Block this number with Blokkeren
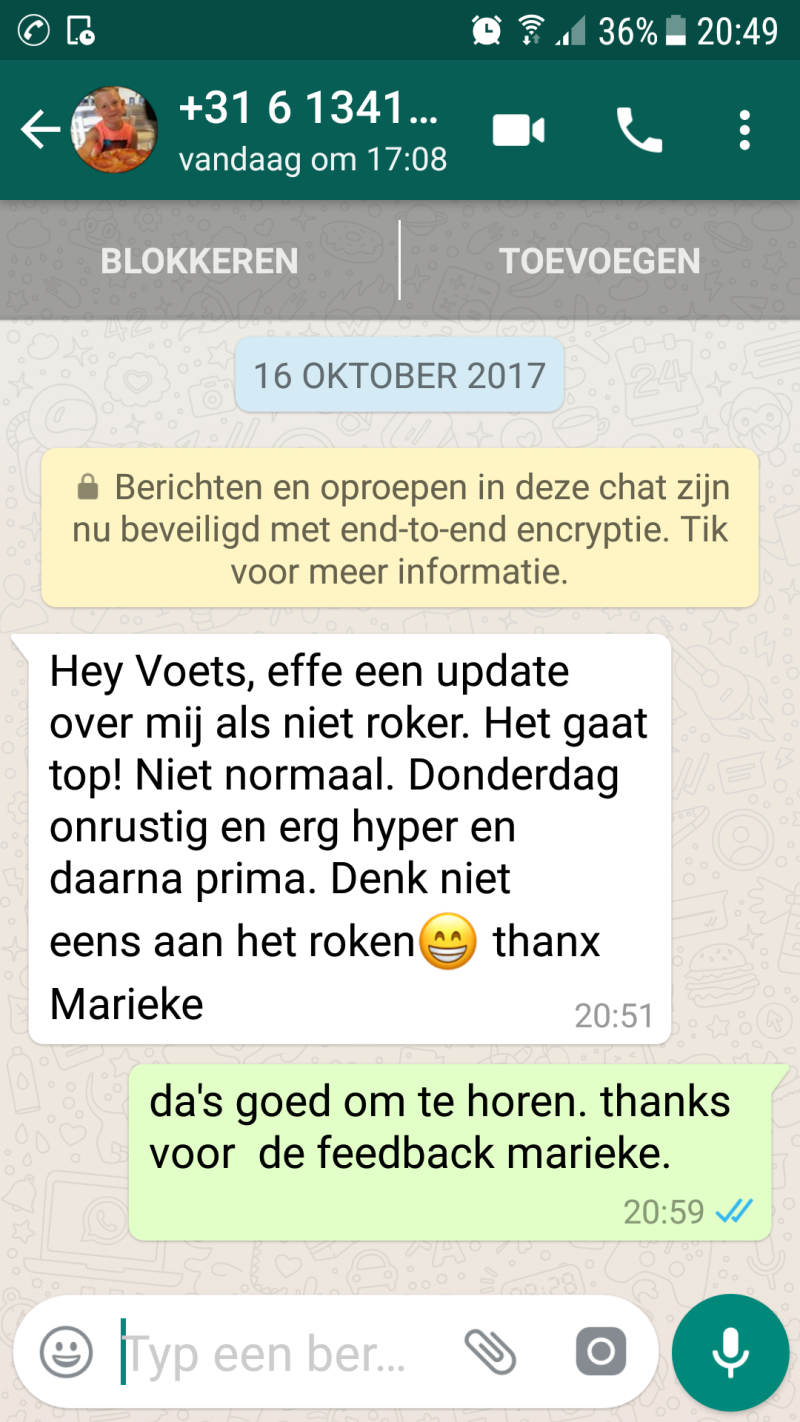 pyautogui.click(x=200, y=261)
